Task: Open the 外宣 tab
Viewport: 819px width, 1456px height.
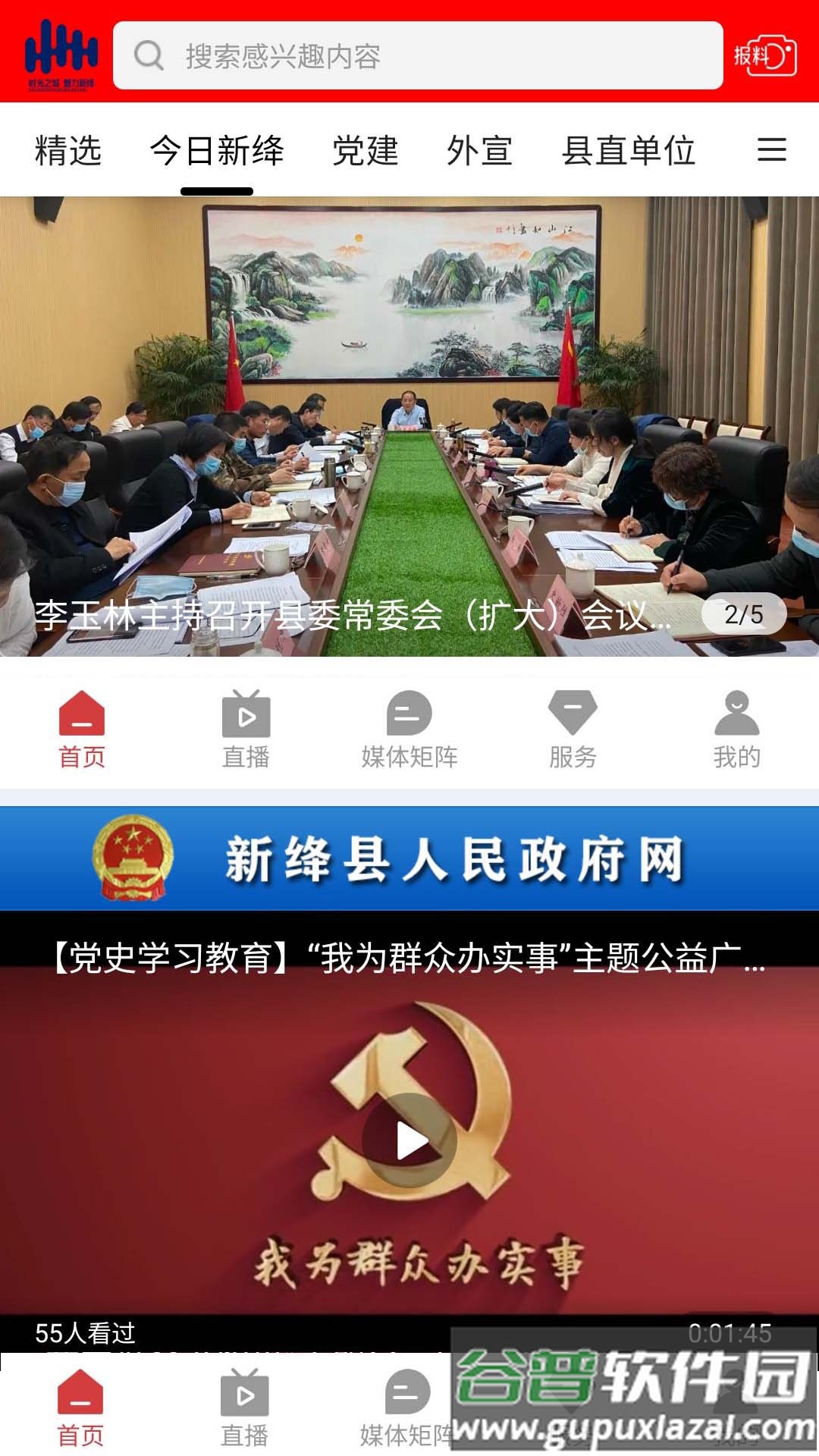Action: click(479, 150)
